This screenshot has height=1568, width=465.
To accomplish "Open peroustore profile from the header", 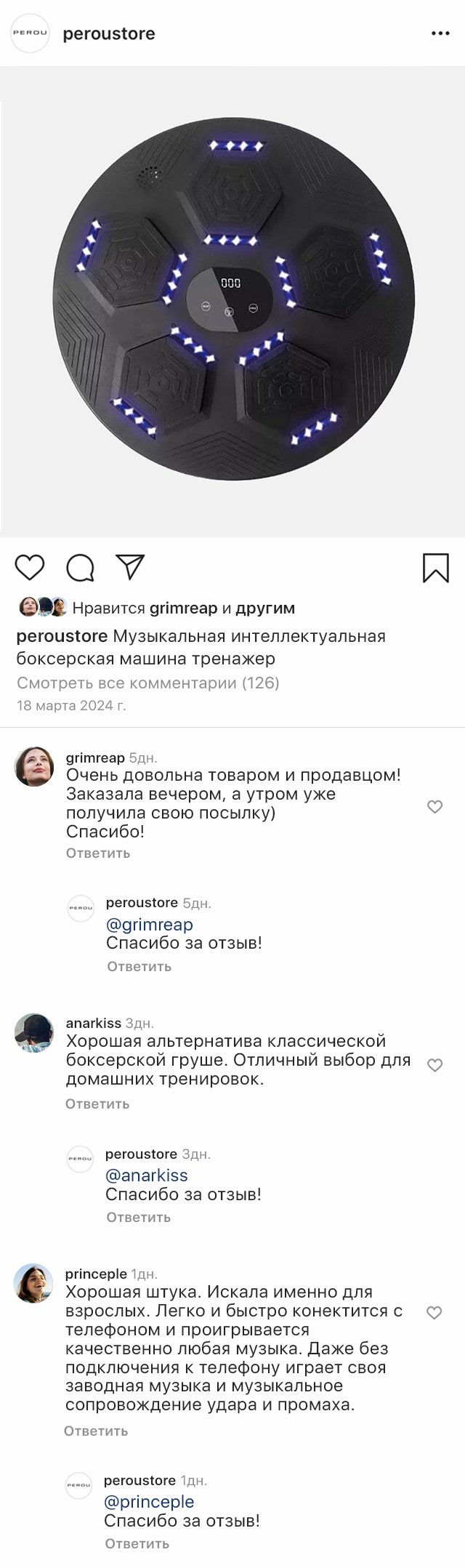I will [x=109, y=33].
